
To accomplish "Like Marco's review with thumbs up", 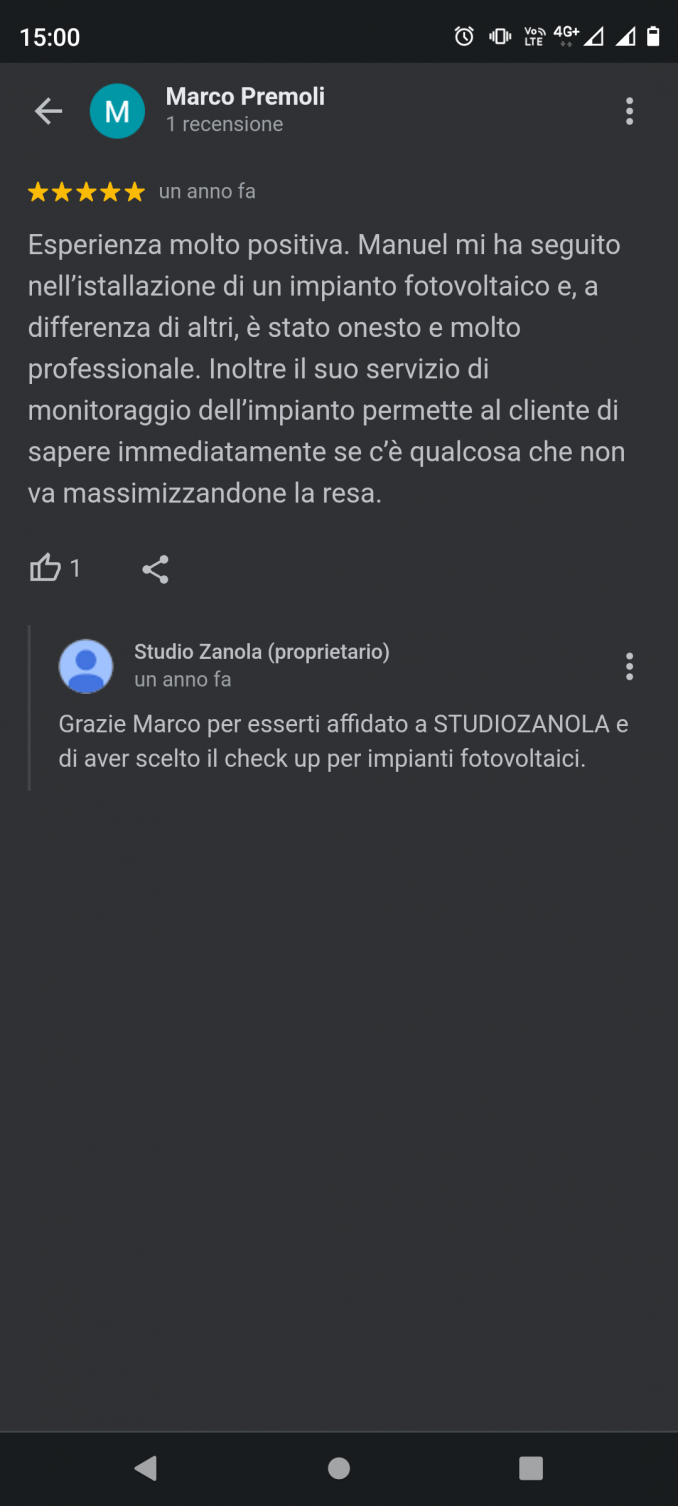I will [x=46, y=569].
